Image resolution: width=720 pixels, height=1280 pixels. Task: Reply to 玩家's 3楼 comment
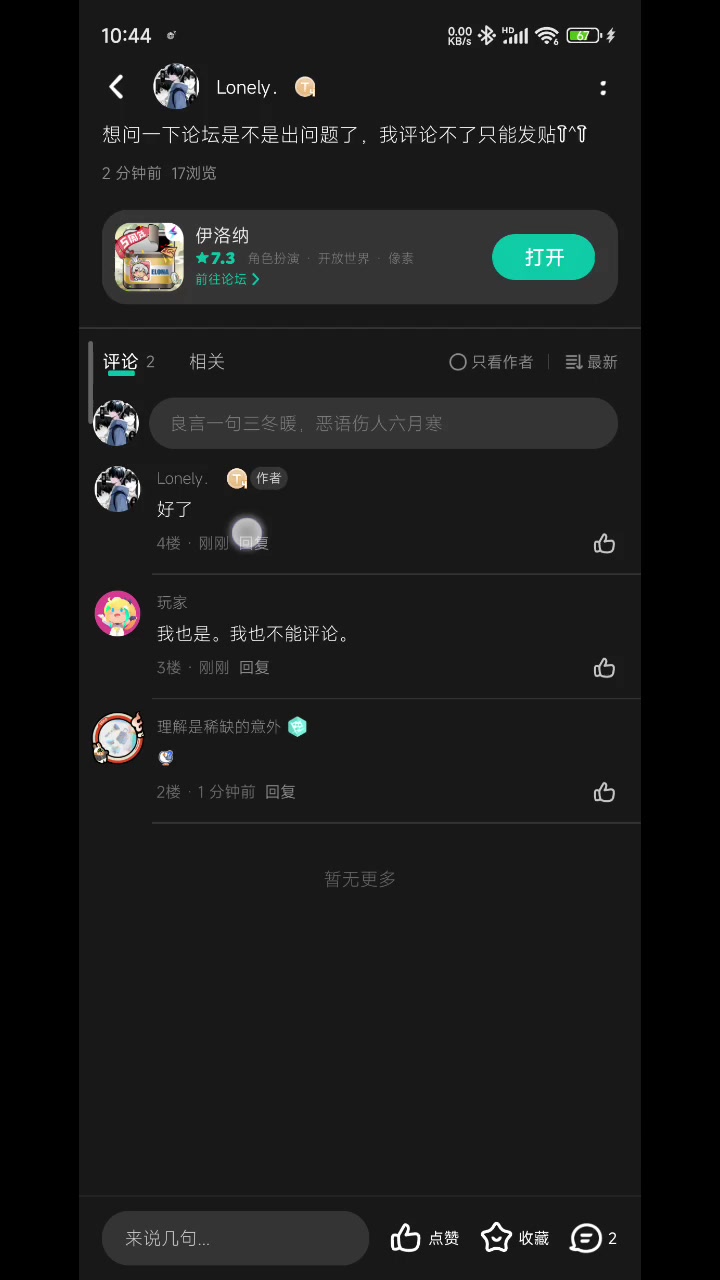tap(254, 668)
